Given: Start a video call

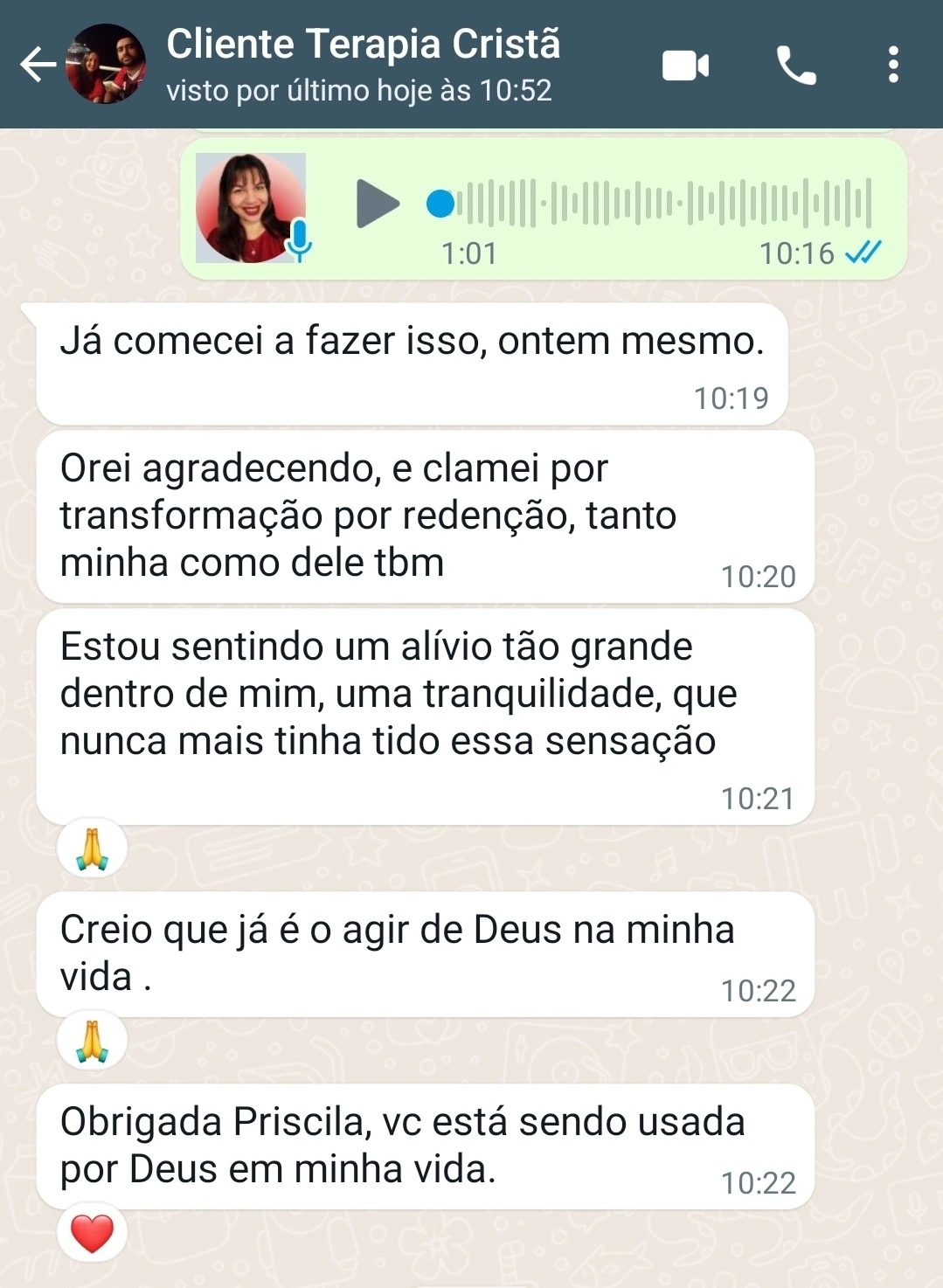Looking at the screenshot, I should pyautogui.click(x=685, y=66).
